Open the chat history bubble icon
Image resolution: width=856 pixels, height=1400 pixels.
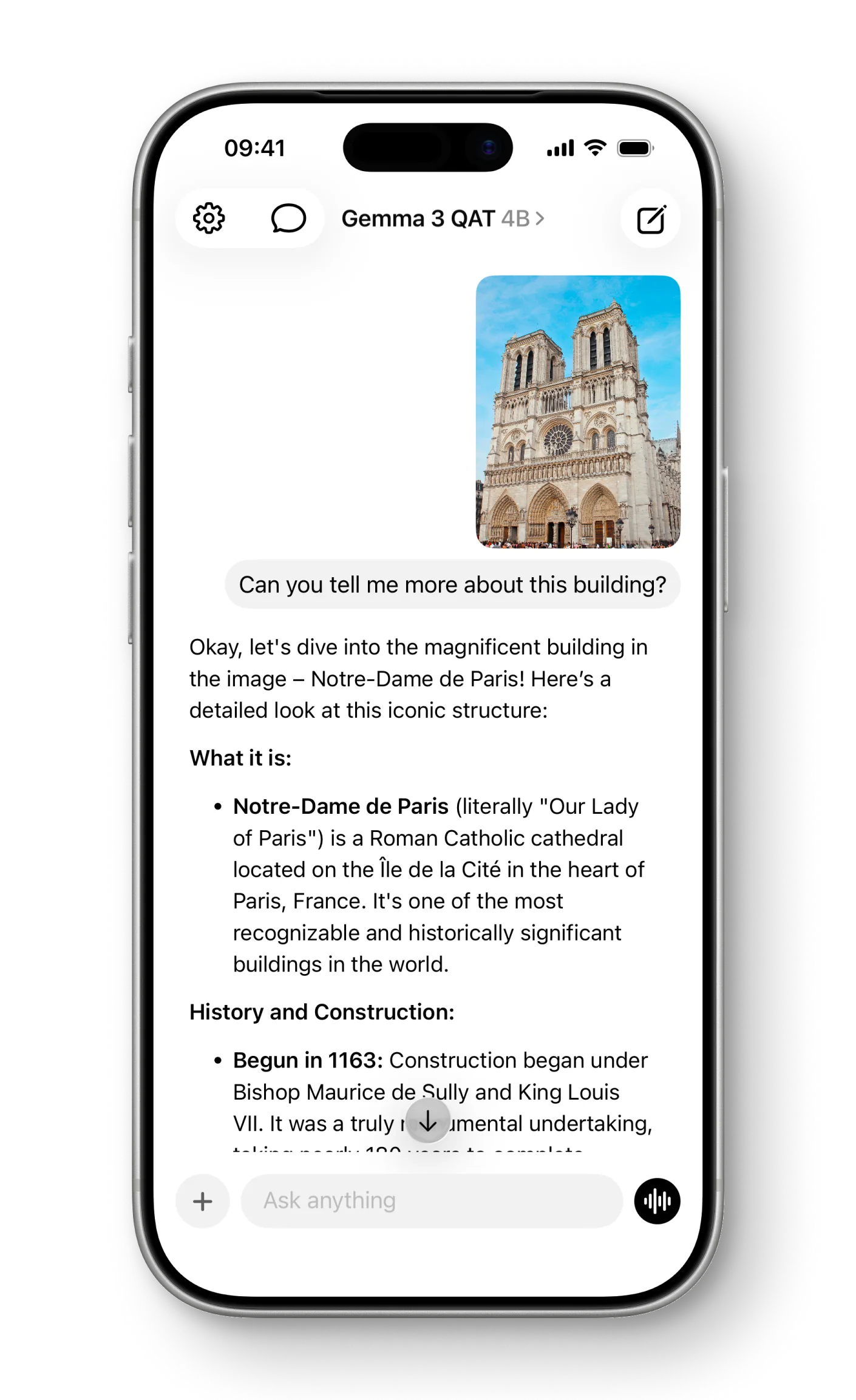click(288, 218)
